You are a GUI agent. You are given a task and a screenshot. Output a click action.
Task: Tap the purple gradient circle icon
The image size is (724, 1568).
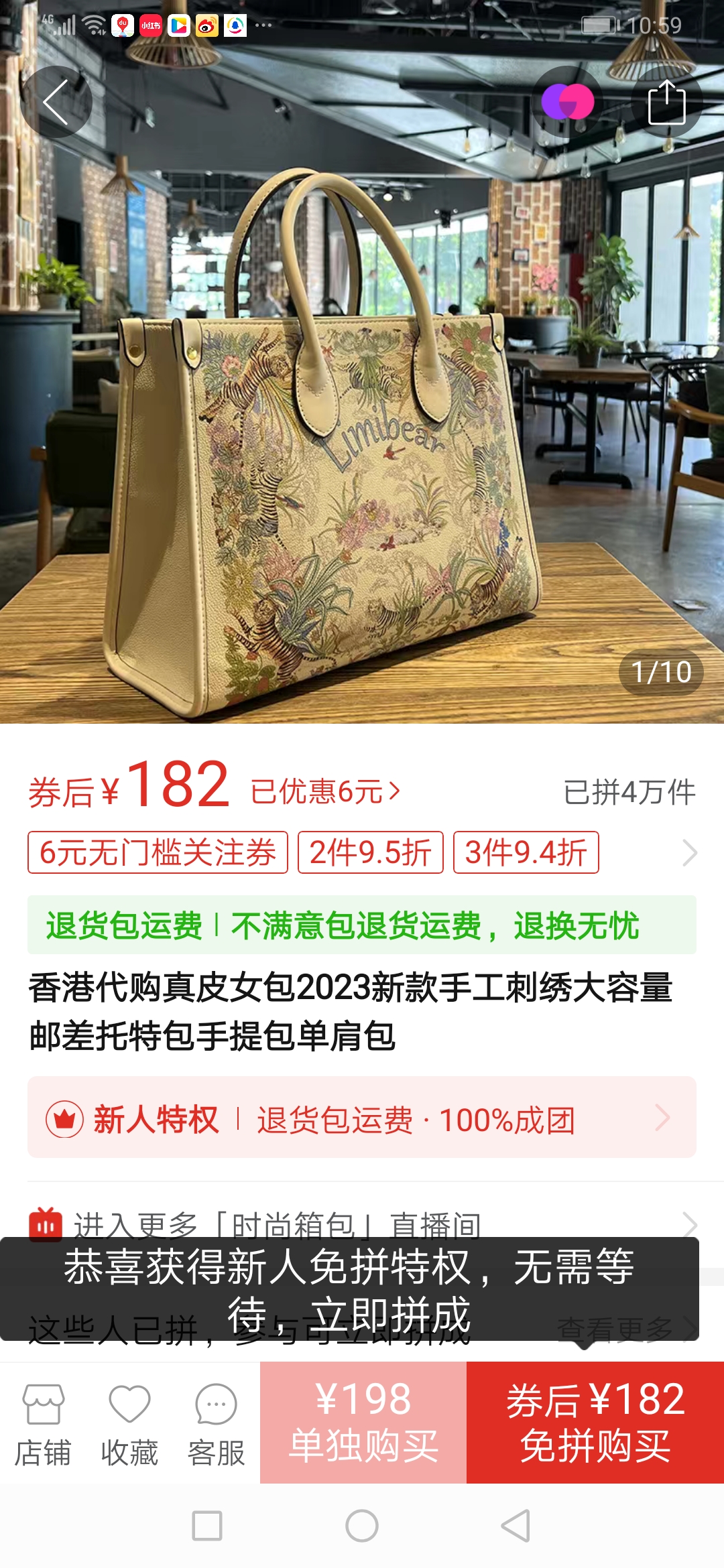tap(569, 101)
